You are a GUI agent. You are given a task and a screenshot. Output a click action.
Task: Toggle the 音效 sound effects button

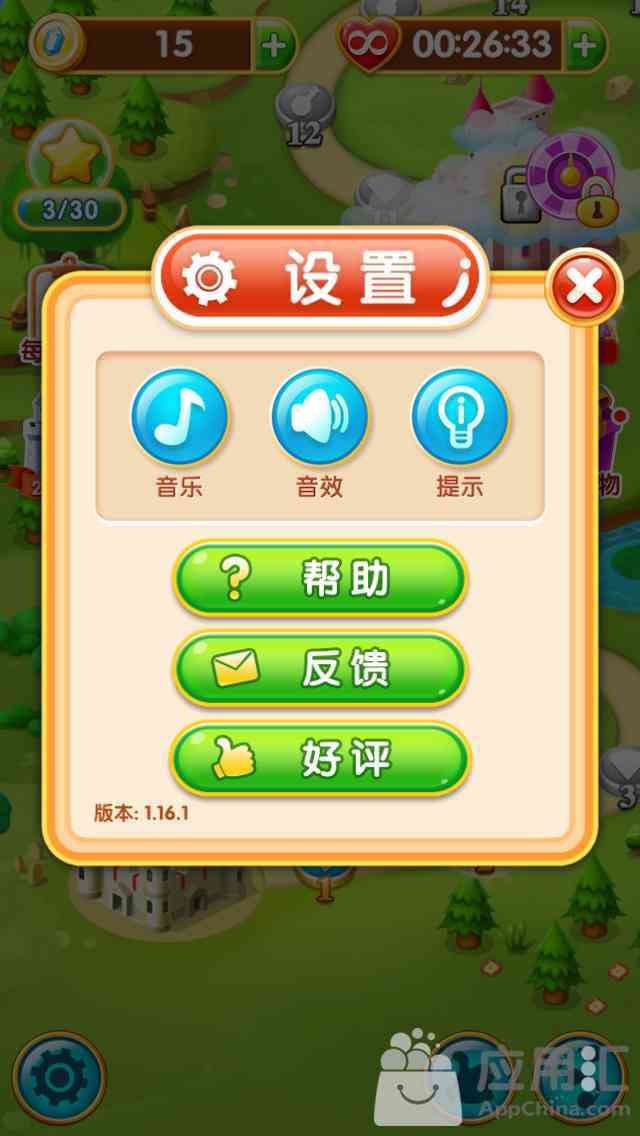click(x=320, y=417)
